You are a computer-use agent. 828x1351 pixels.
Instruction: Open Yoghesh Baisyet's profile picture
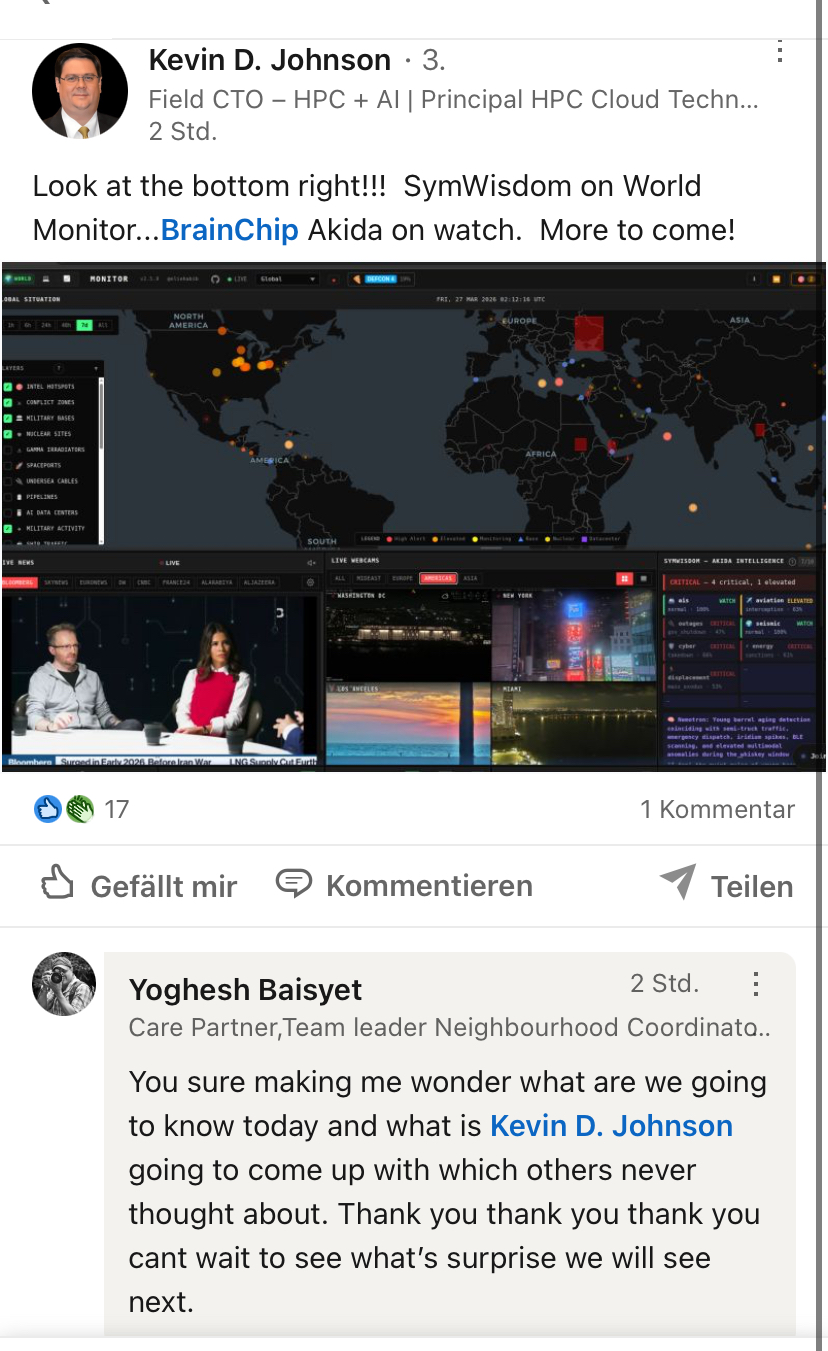coord(64,983)
